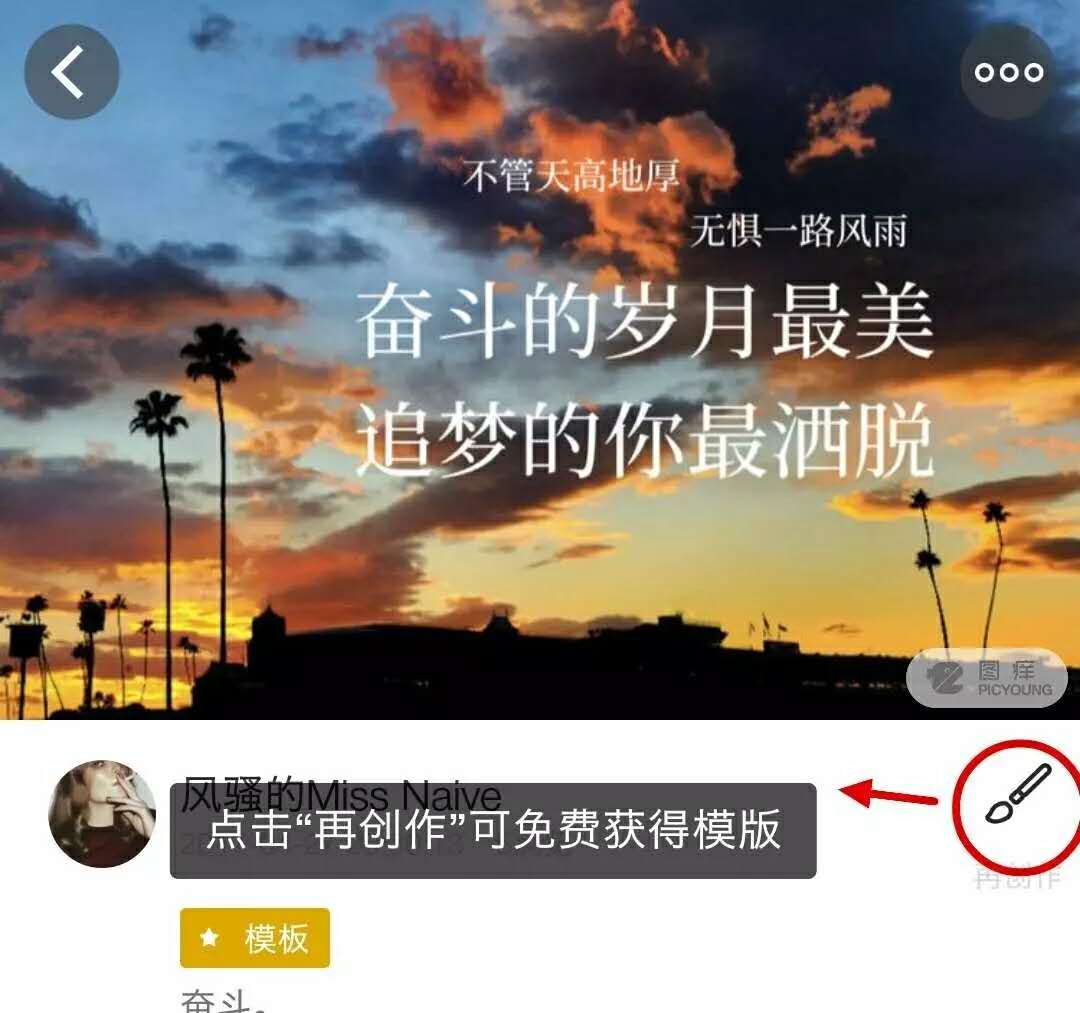Tap the 再创作 paintbrush icon
The image size is (1080, 1013).
[x=1019, y=793]
